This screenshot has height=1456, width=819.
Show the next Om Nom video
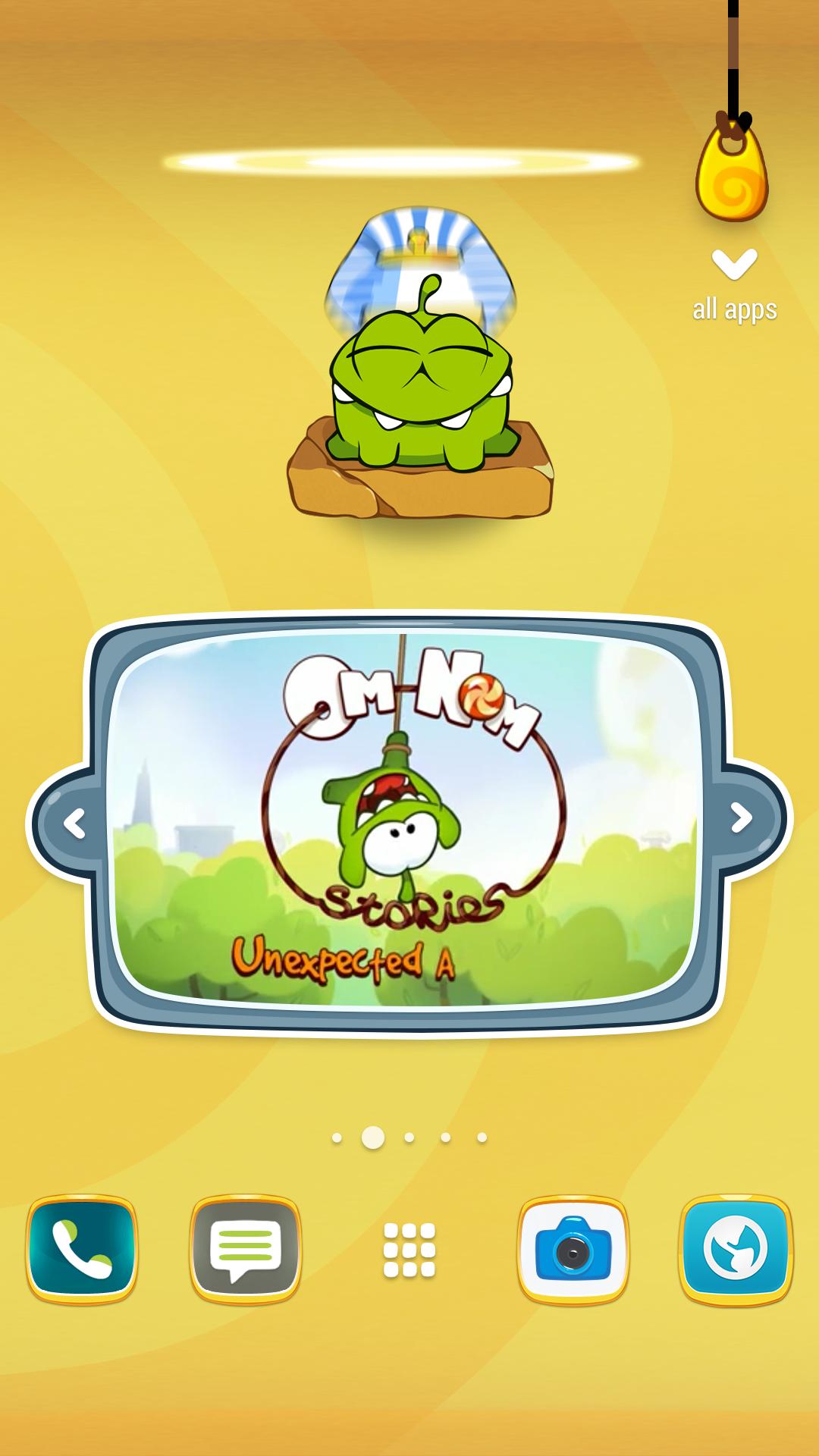pos(741,817)
